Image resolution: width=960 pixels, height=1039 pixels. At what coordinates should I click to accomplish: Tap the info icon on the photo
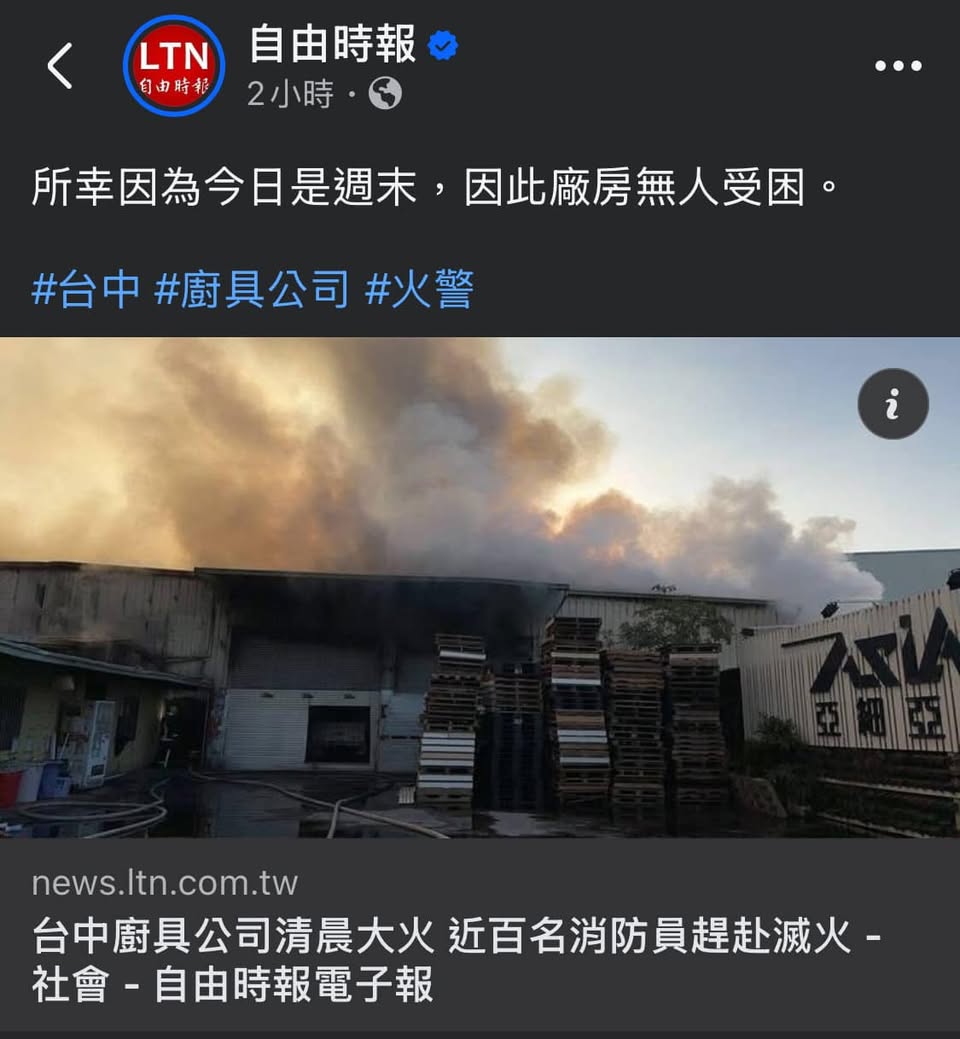893,404
